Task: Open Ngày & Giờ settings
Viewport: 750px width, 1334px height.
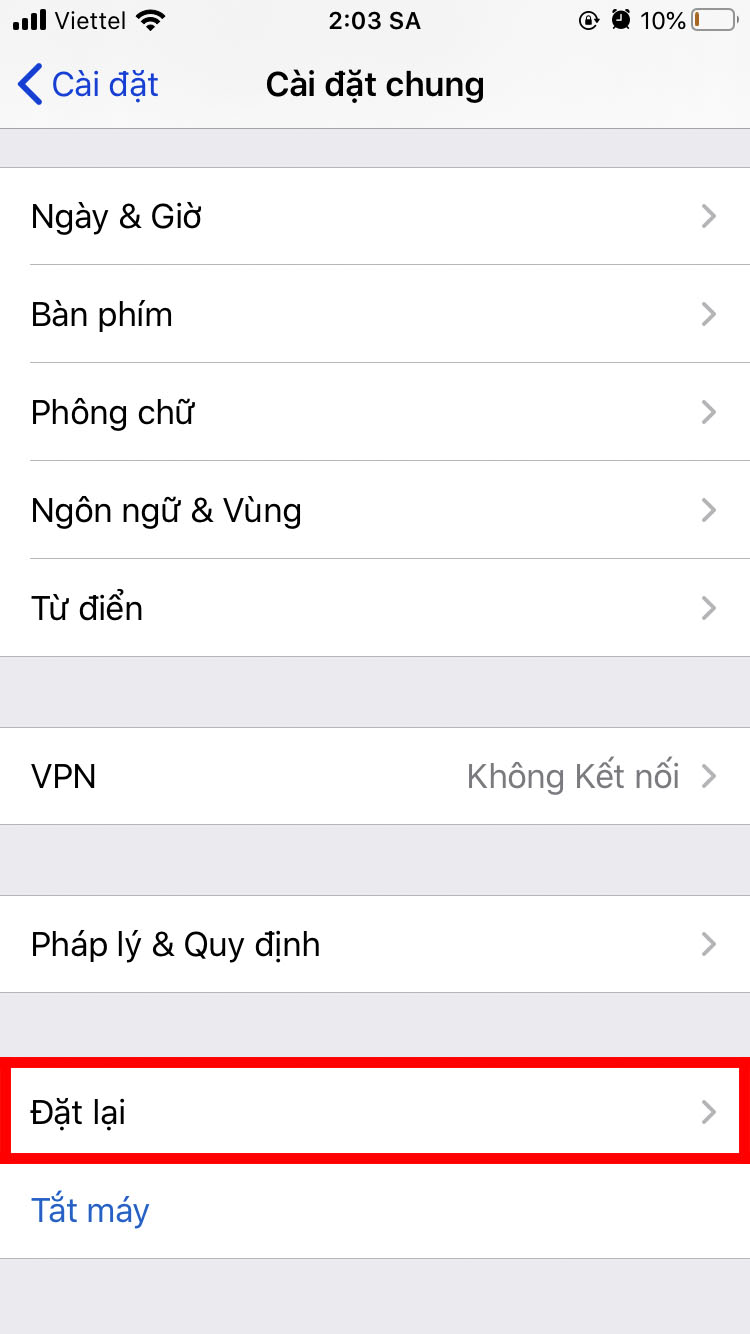Action: [375, 216]
